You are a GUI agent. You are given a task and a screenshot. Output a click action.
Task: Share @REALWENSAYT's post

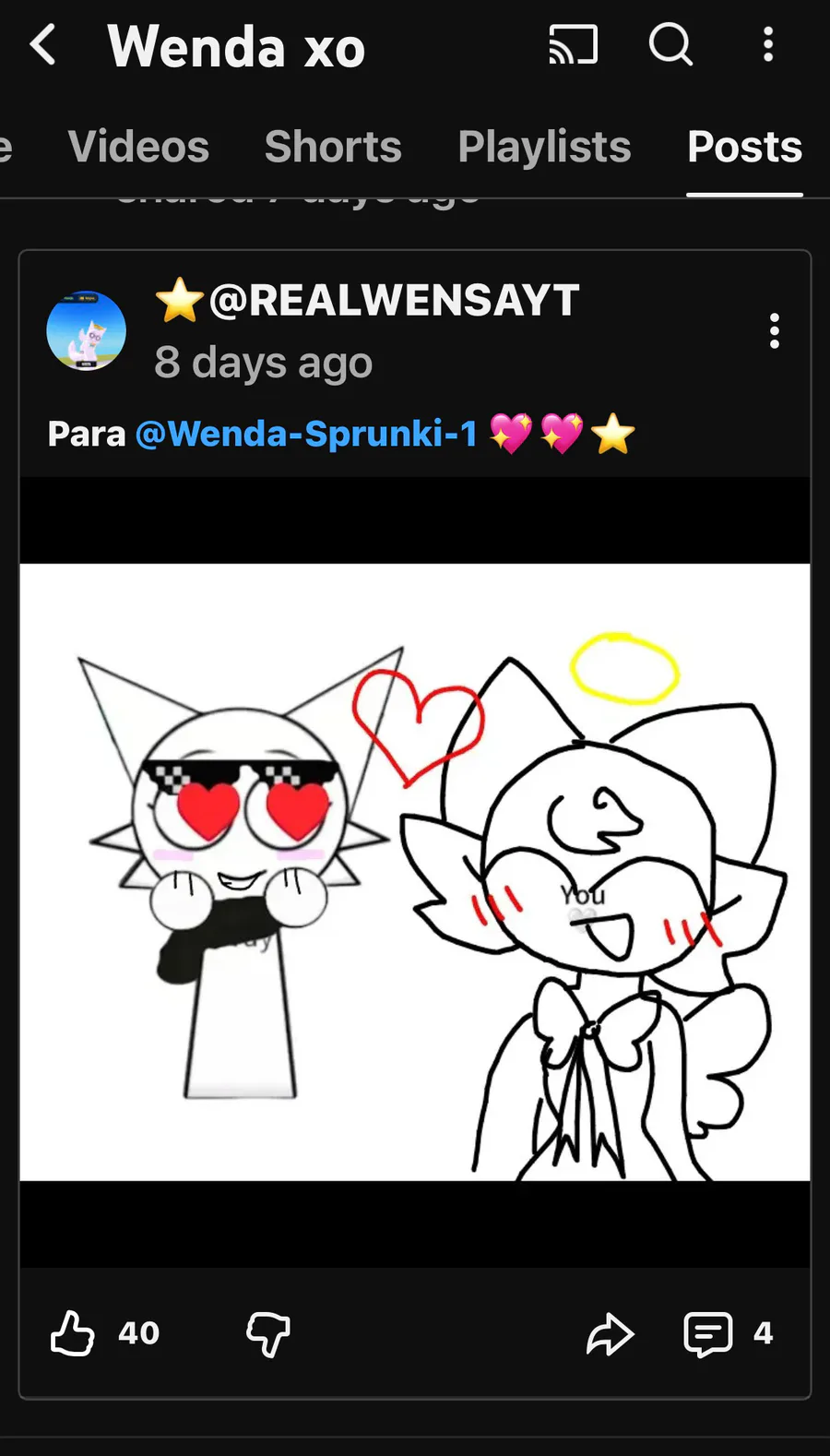tap(611, 1333)
